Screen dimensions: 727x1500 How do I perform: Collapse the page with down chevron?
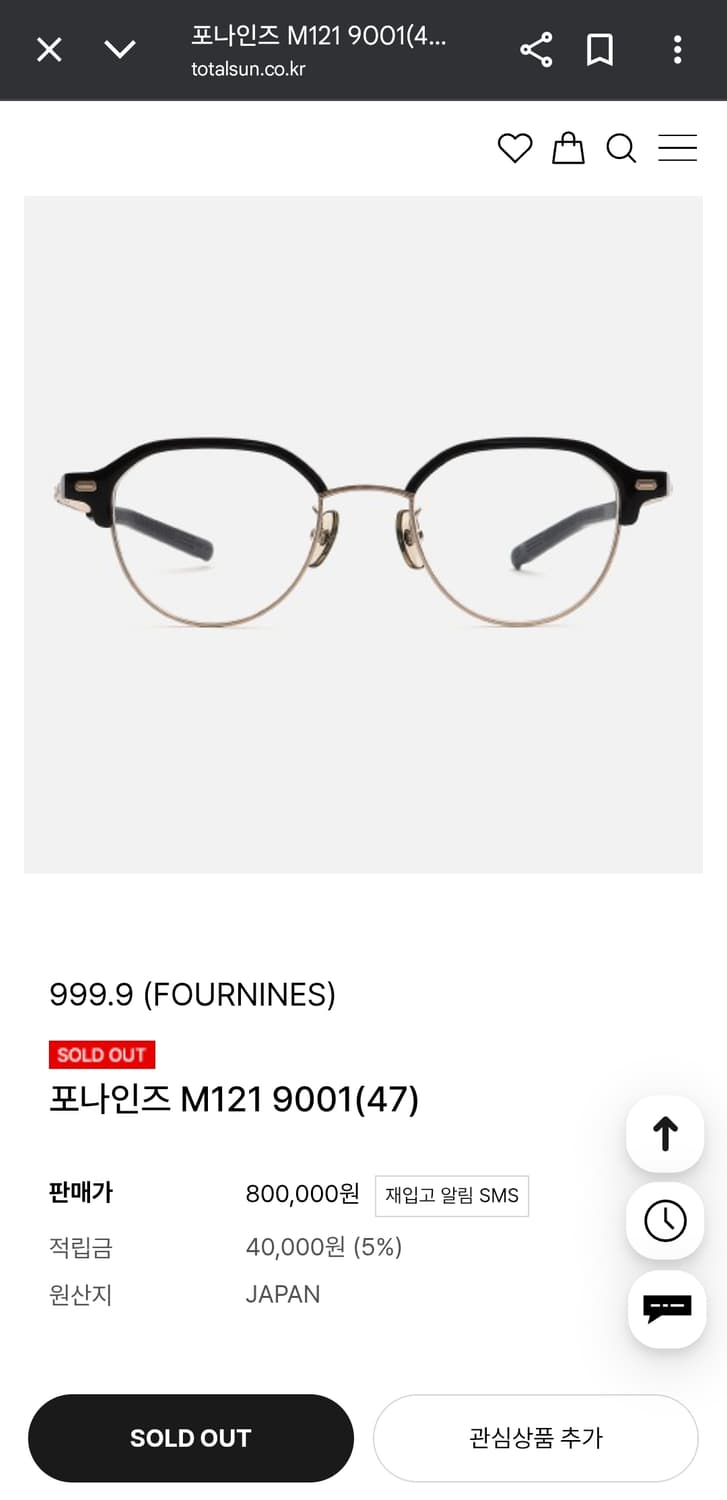pyautogui.click(x=120, y=49)
